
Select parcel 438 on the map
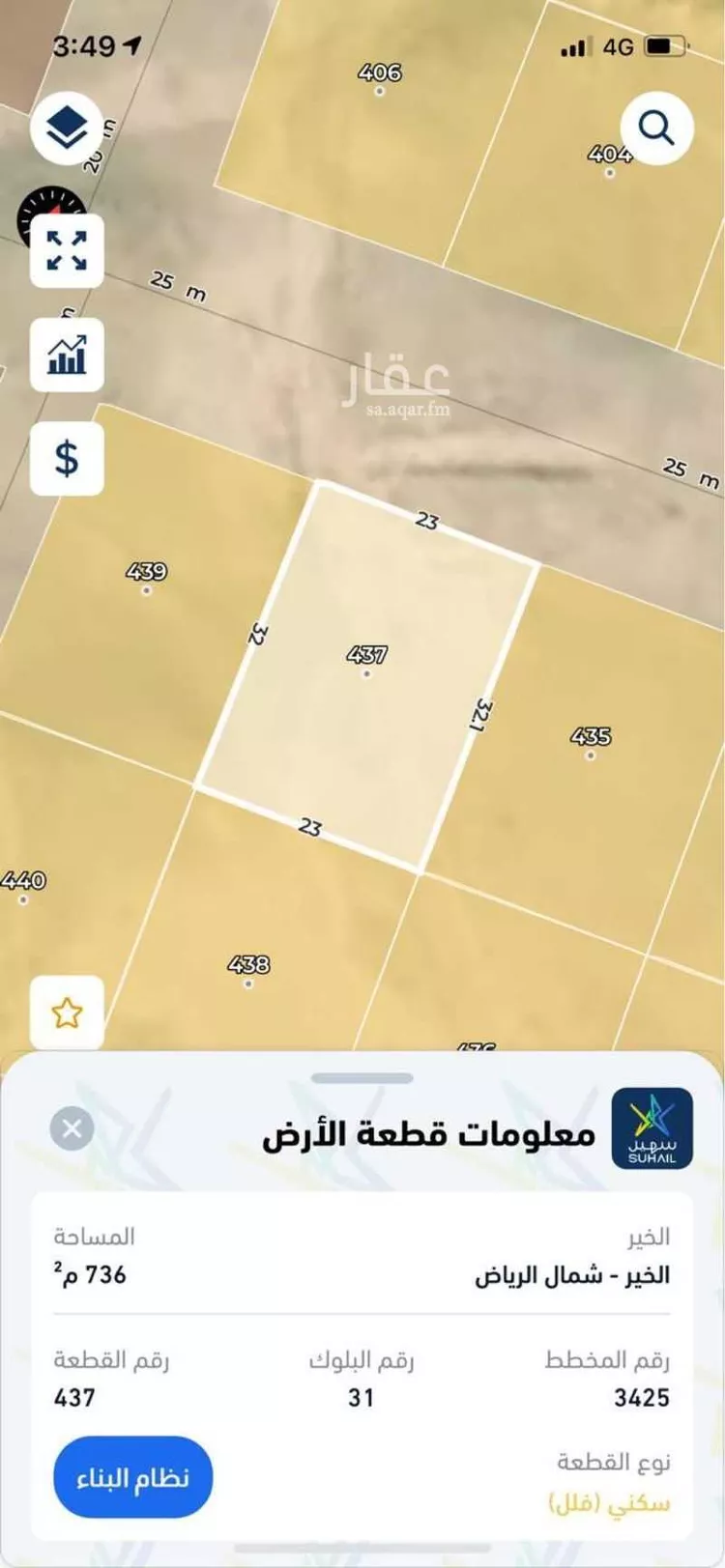coord(248,972)
